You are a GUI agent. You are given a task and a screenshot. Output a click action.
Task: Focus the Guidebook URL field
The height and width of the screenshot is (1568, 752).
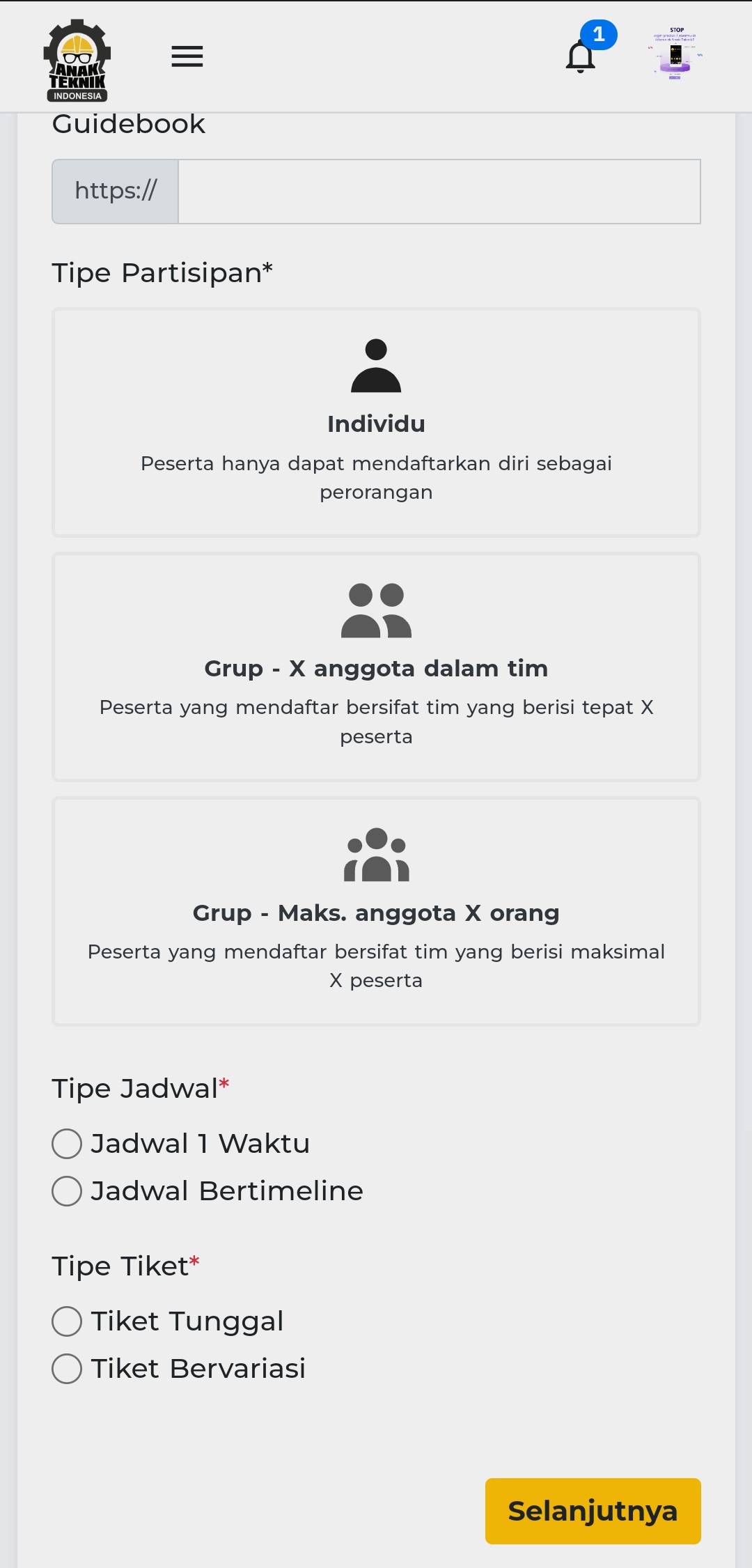439,192
